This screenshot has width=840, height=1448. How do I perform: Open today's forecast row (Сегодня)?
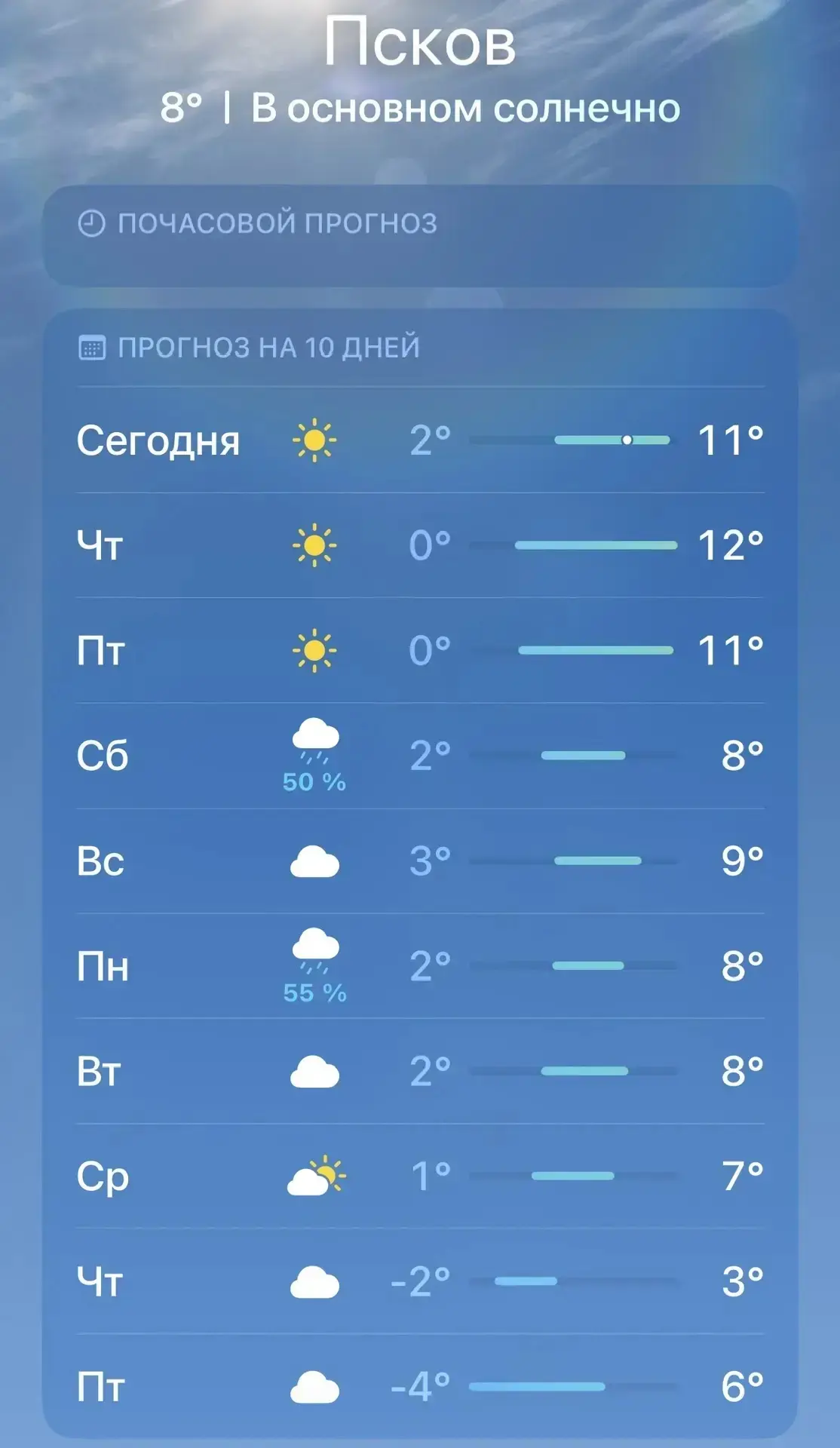(x=419, y=440)
